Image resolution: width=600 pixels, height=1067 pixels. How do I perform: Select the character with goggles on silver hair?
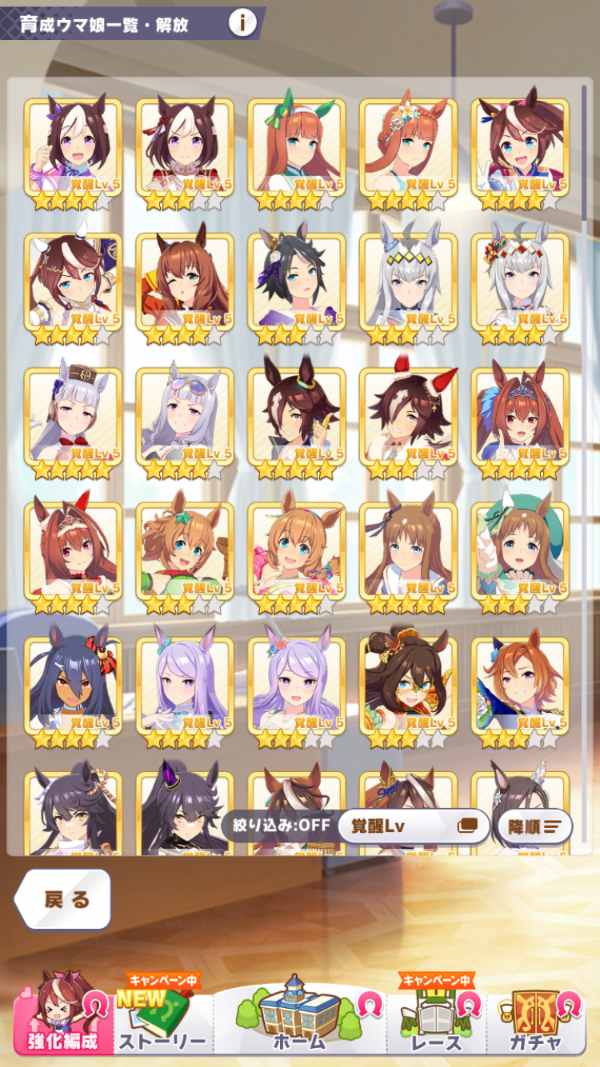[185, 417]
